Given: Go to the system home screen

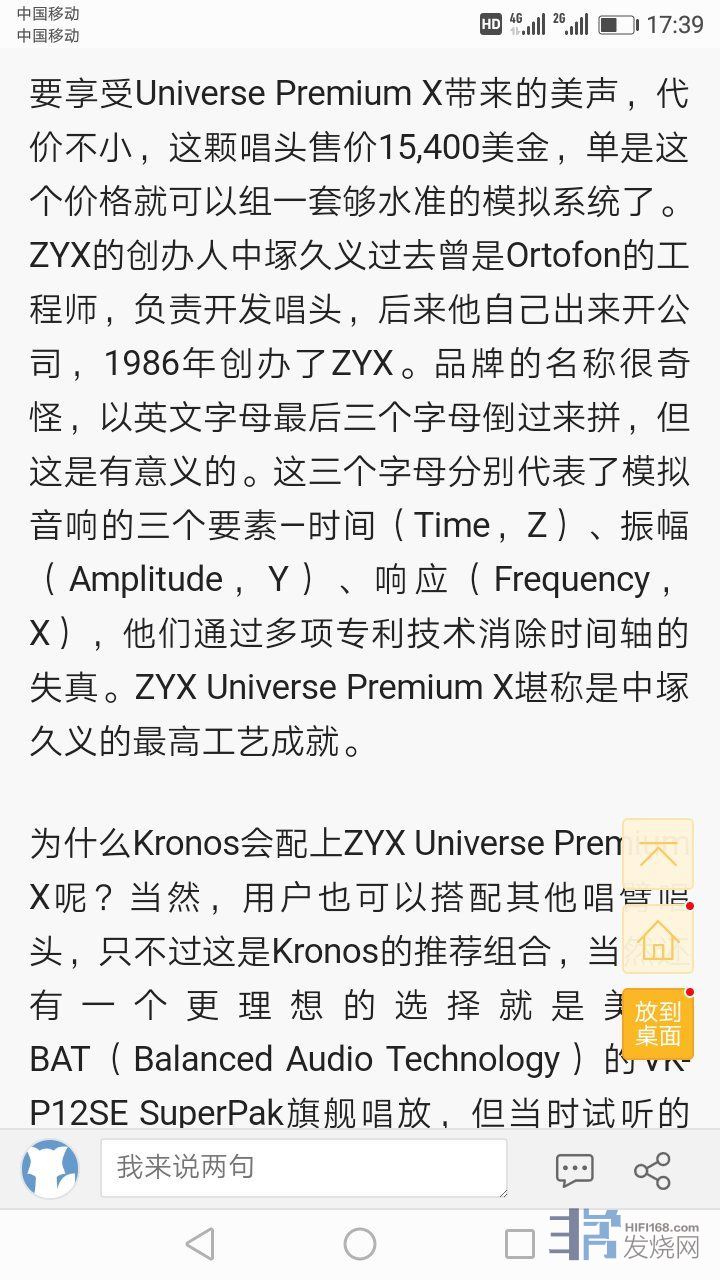Looking at the screenshot, I should click(x=360, y=1244).
